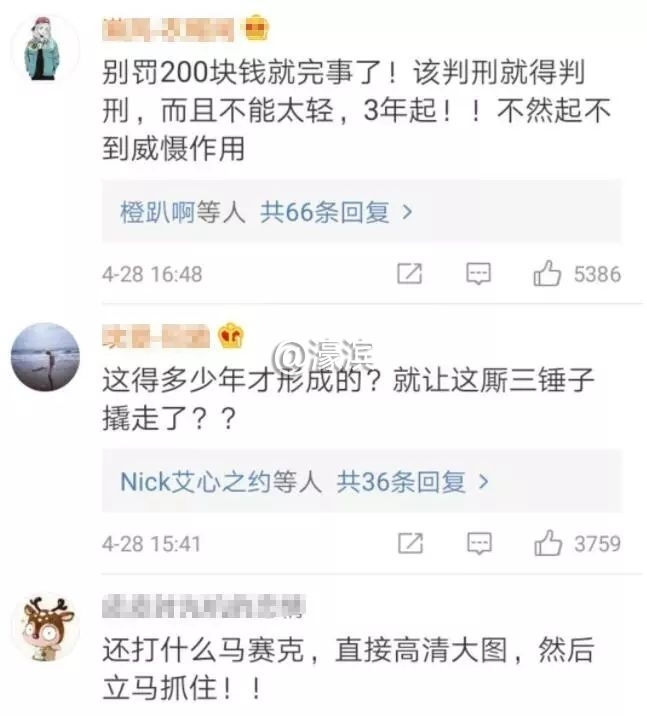Share the comment posted at 4-28 15:41
Viewport: 647px width, 716px height.
coord(410,544)
